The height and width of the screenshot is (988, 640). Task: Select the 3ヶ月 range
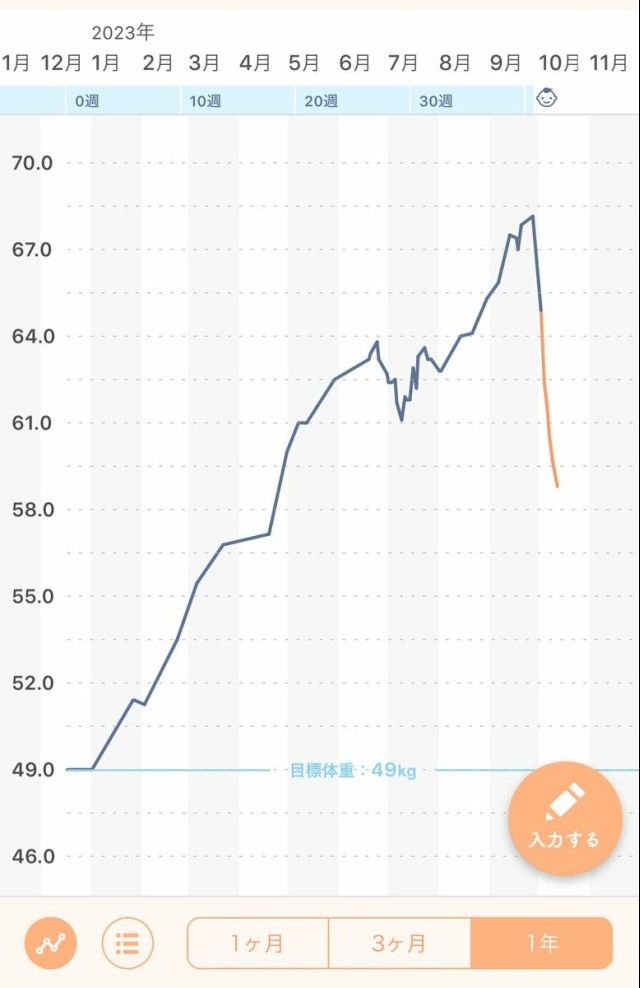pos(399,943)
